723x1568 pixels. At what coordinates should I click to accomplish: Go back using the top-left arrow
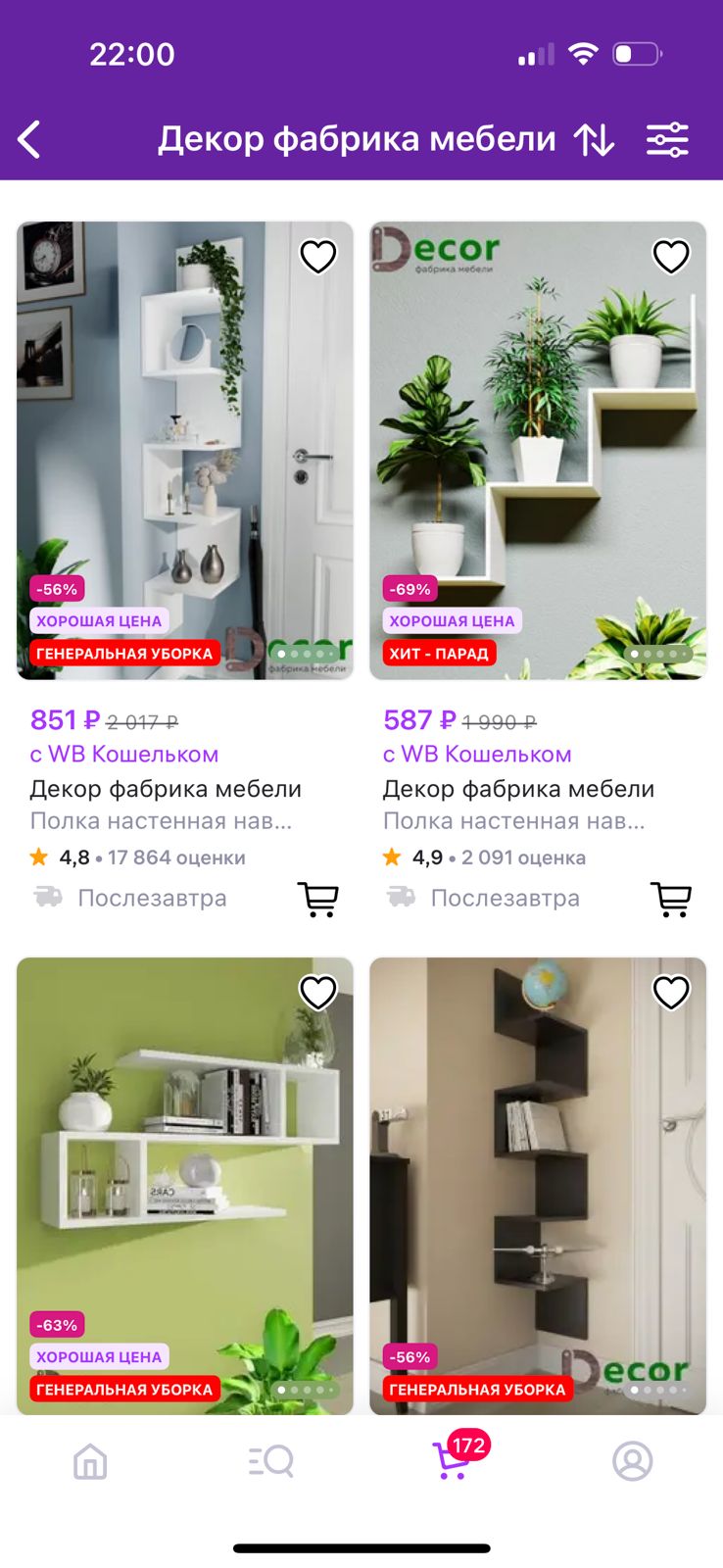tap(29, 139)
